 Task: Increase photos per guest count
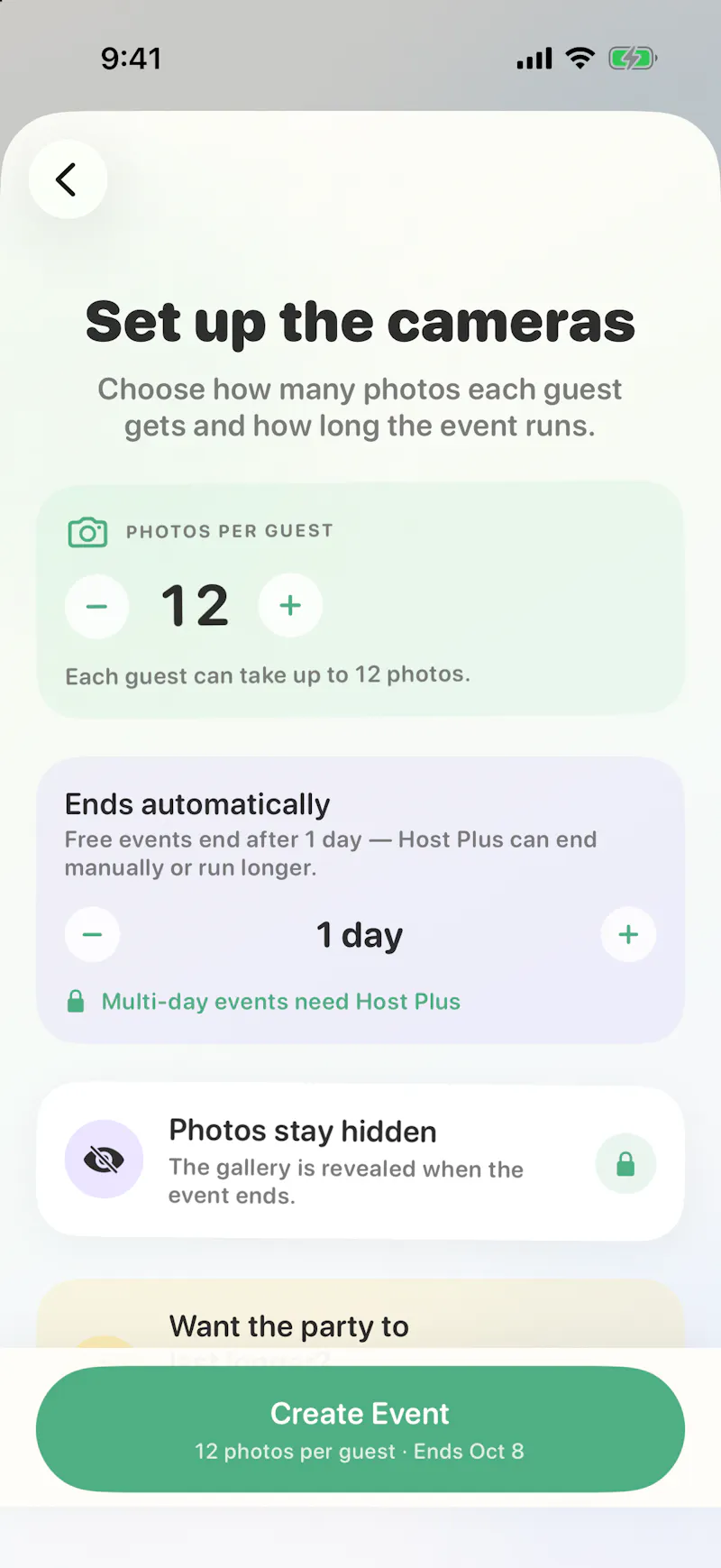[x=290, y=605]
